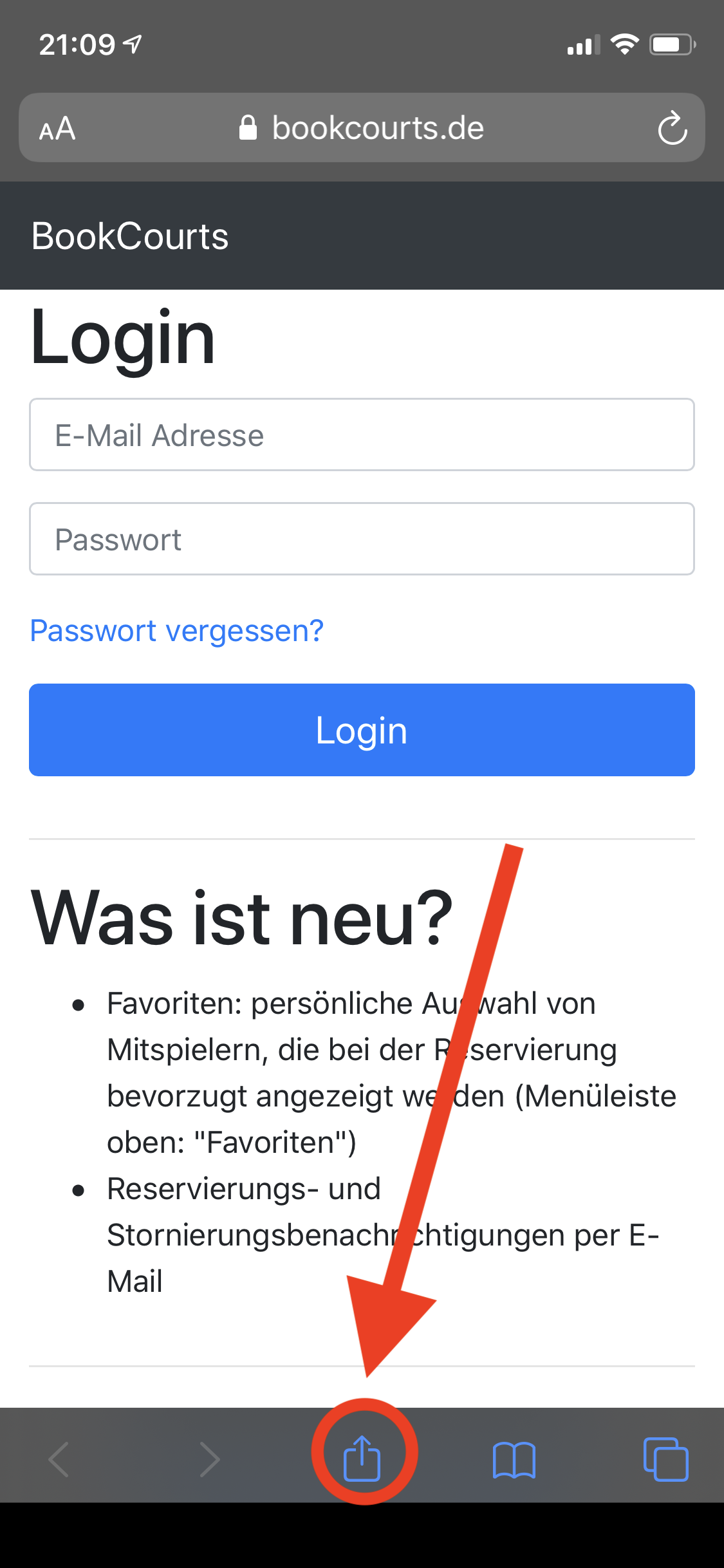
Task: Focus the Passwort field
Action: click(x=362, y=539)
